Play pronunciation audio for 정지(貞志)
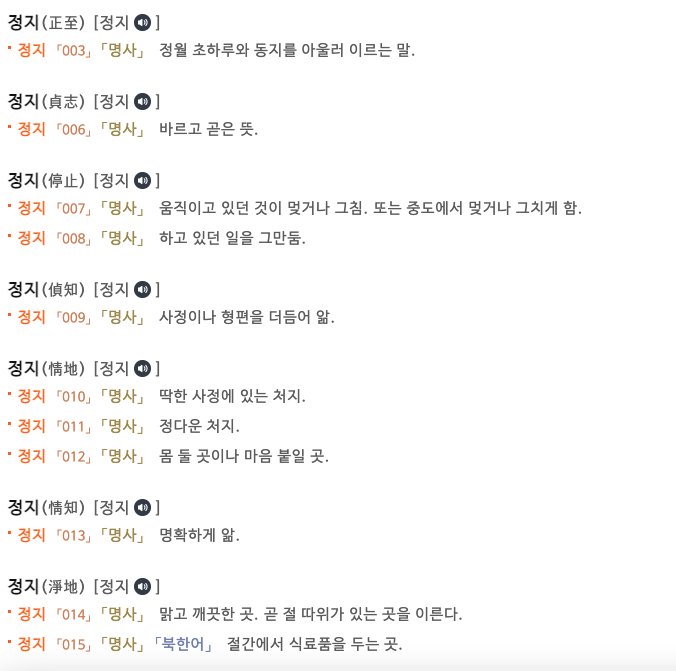The width and height of the screenshot is (676, 671). [142, 101]
